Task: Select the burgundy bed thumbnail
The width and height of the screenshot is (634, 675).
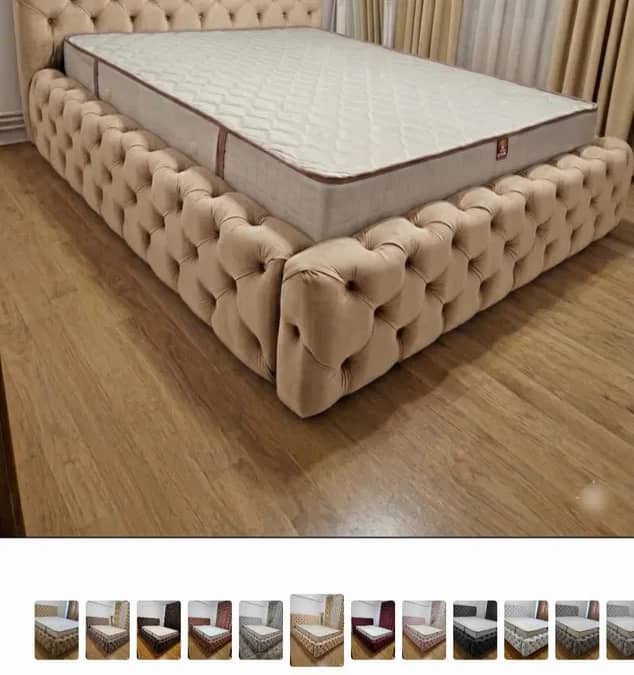Action: click(373, 629)
